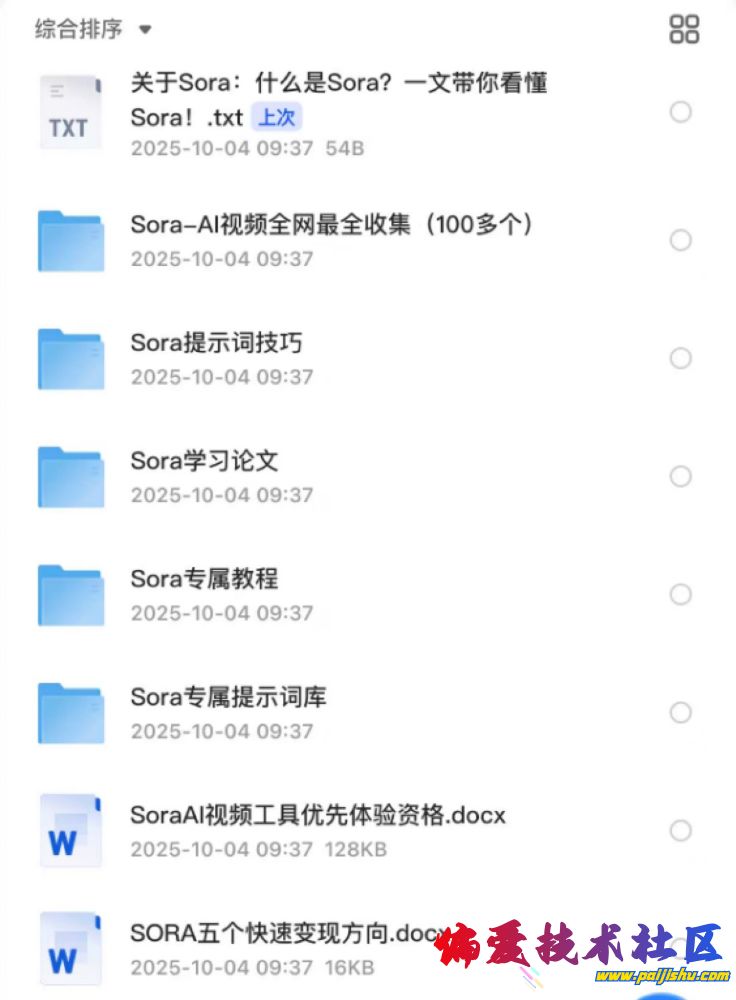Open the Sora提示词技巧 folder
The width and height of the screenshot is (736, 1000).
point(216,343)
